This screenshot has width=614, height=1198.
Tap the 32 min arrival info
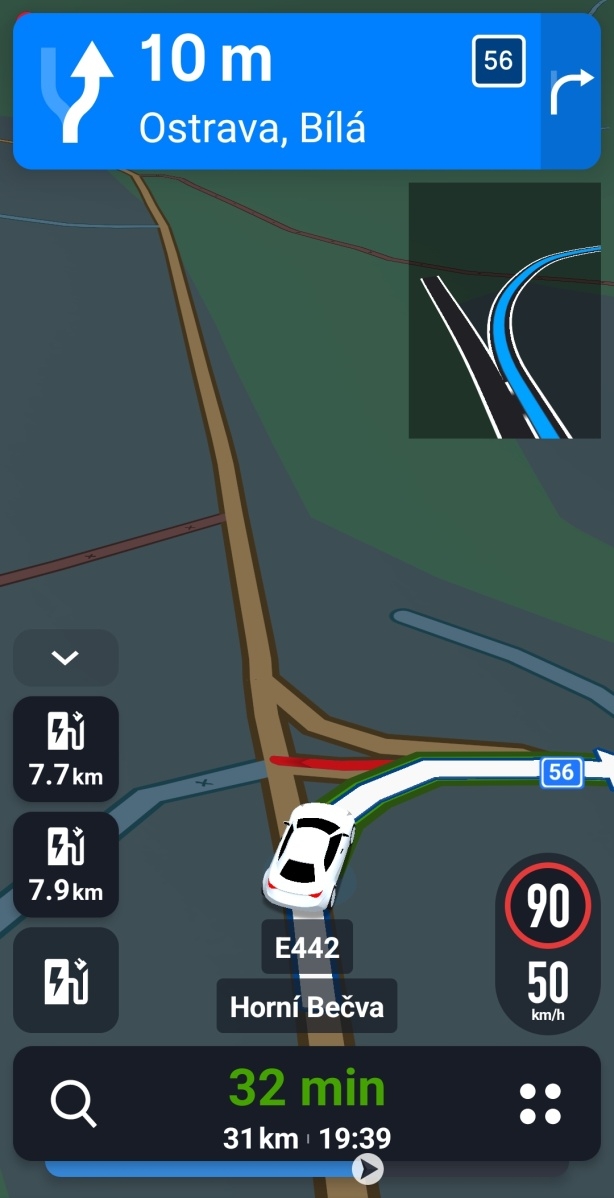pos(307,1104)
